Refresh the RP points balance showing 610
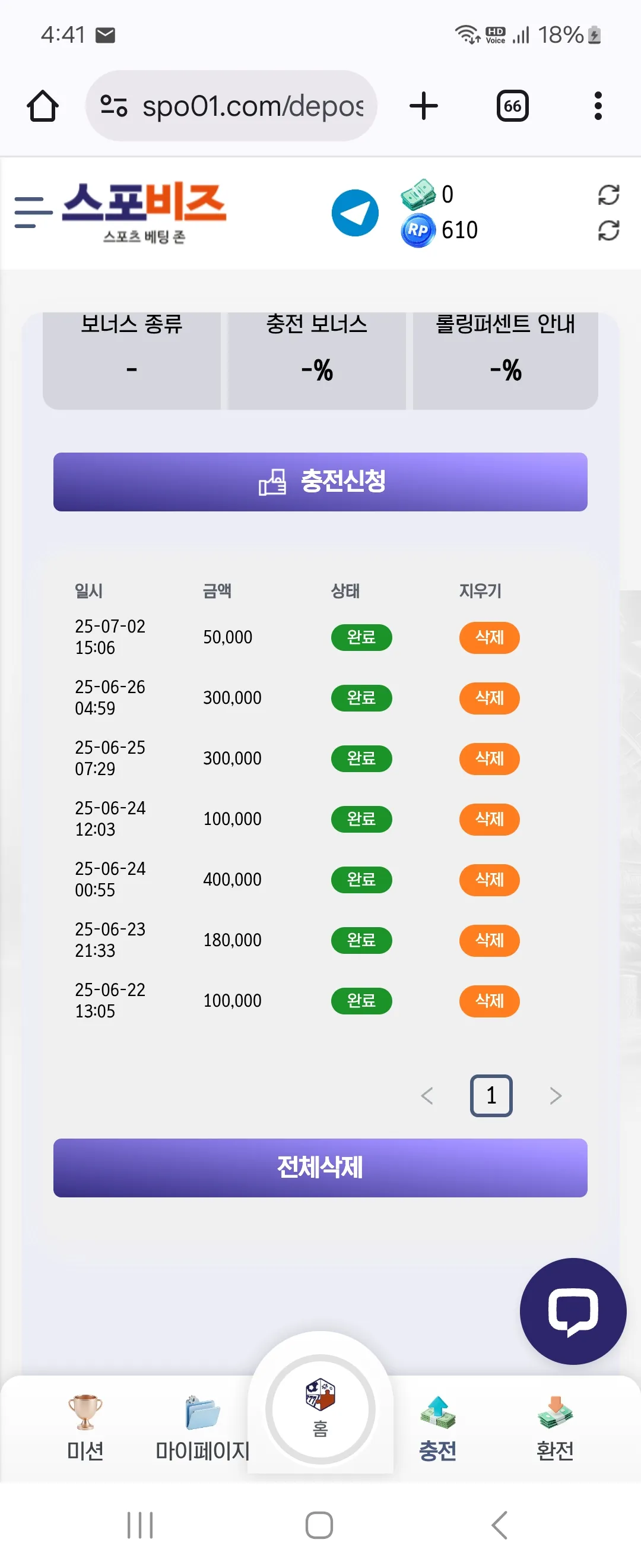Viewport: 641px width, 1568px height. pyautogui.click(x=608, y=230)
